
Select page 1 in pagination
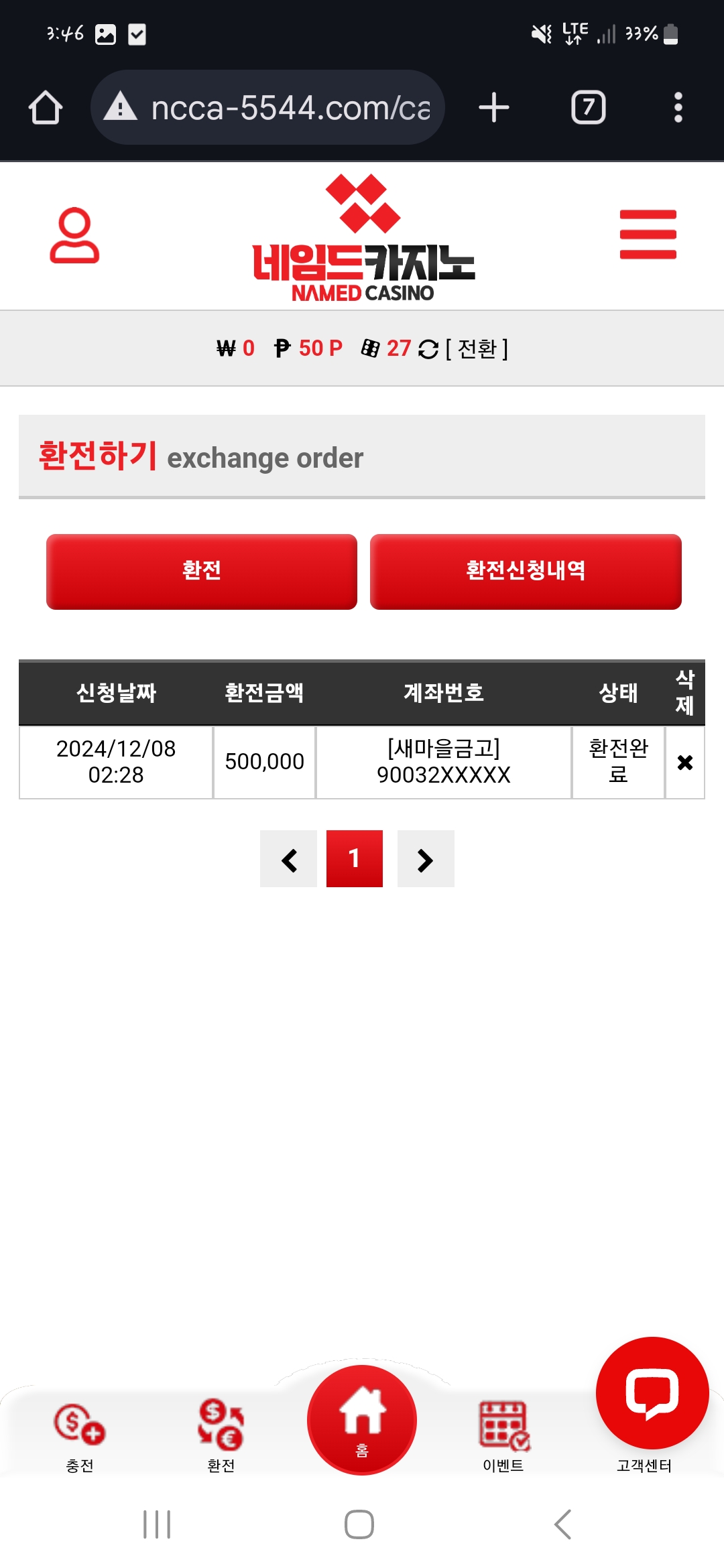coord(354,859)
